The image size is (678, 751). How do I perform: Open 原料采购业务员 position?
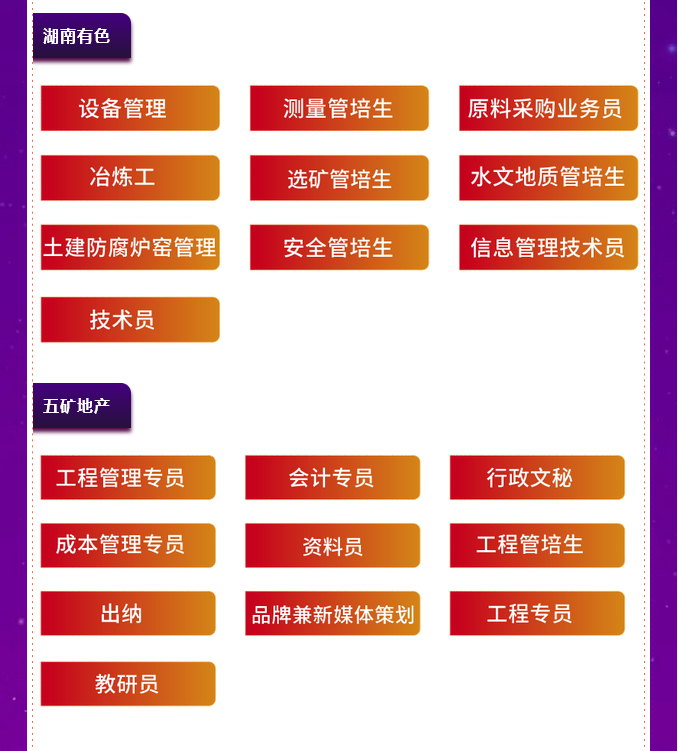(548, 108)
